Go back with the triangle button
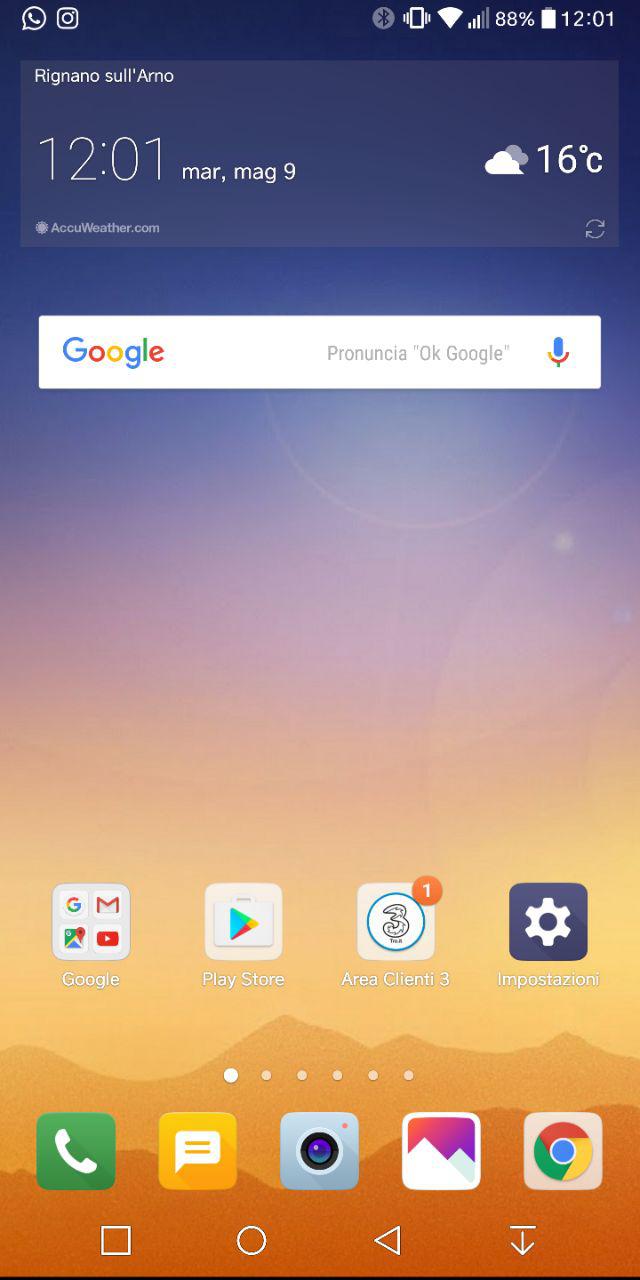Viewport: 640px width, 1280px height. [387, 1240]
